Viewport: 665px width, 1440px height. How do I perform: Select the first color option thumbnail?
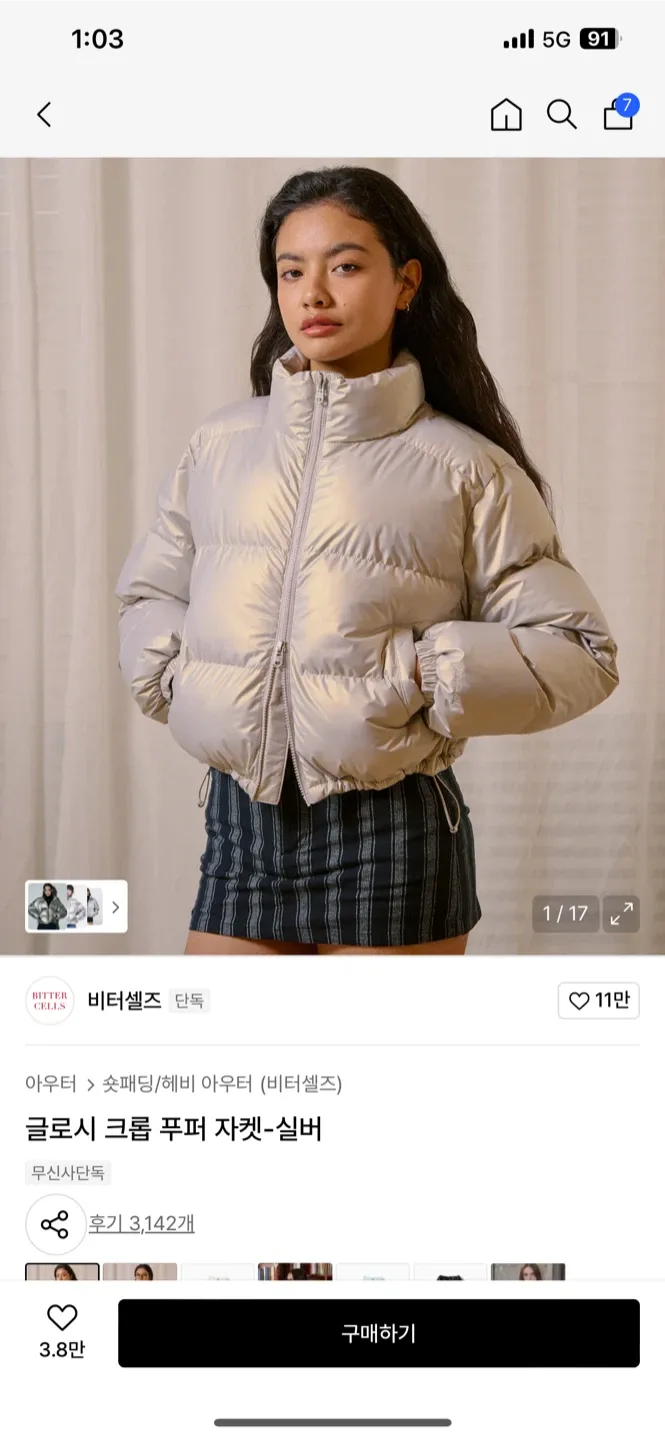click(x=62, y=1271)
